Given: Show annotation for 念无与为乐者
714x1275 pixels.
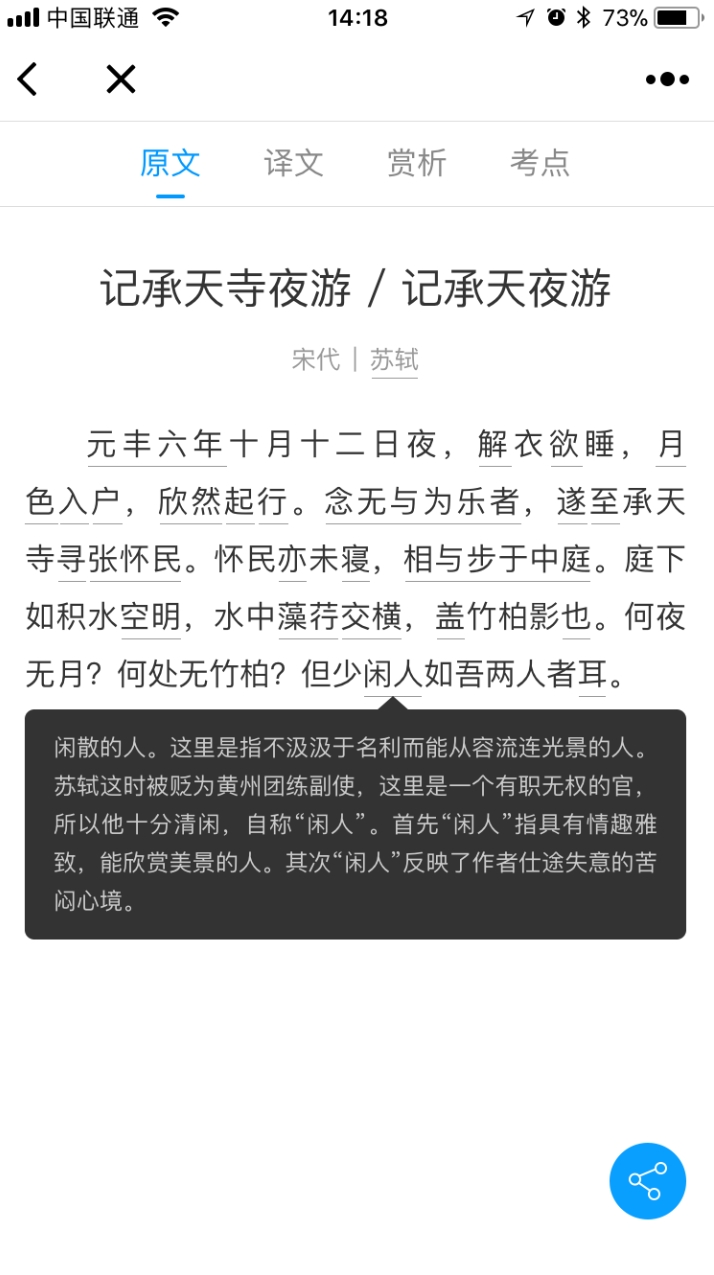Looking at the screenshot, I should (x=422, y=502).
